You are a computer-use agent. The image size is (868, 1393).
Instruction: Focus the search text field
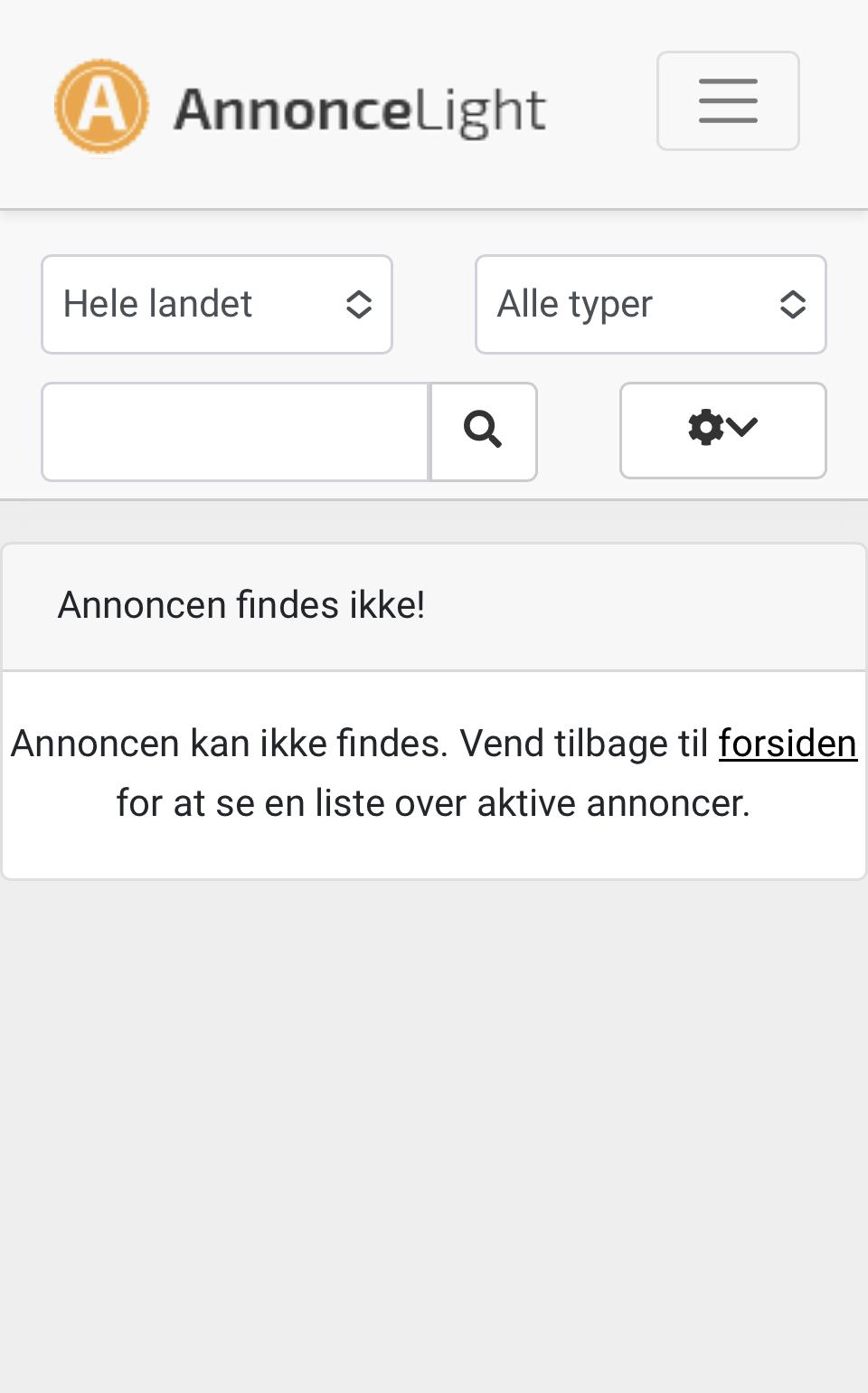click(235, 431)
